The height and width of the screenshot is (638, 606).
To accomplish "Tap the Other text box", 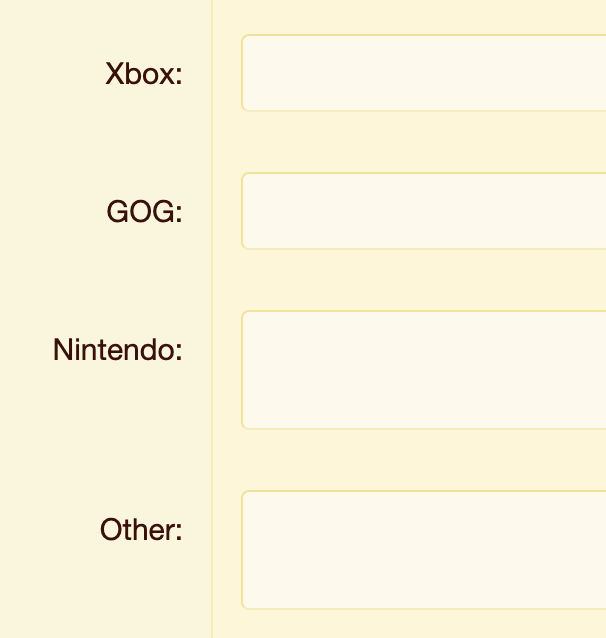I will (x=424, y=549).
